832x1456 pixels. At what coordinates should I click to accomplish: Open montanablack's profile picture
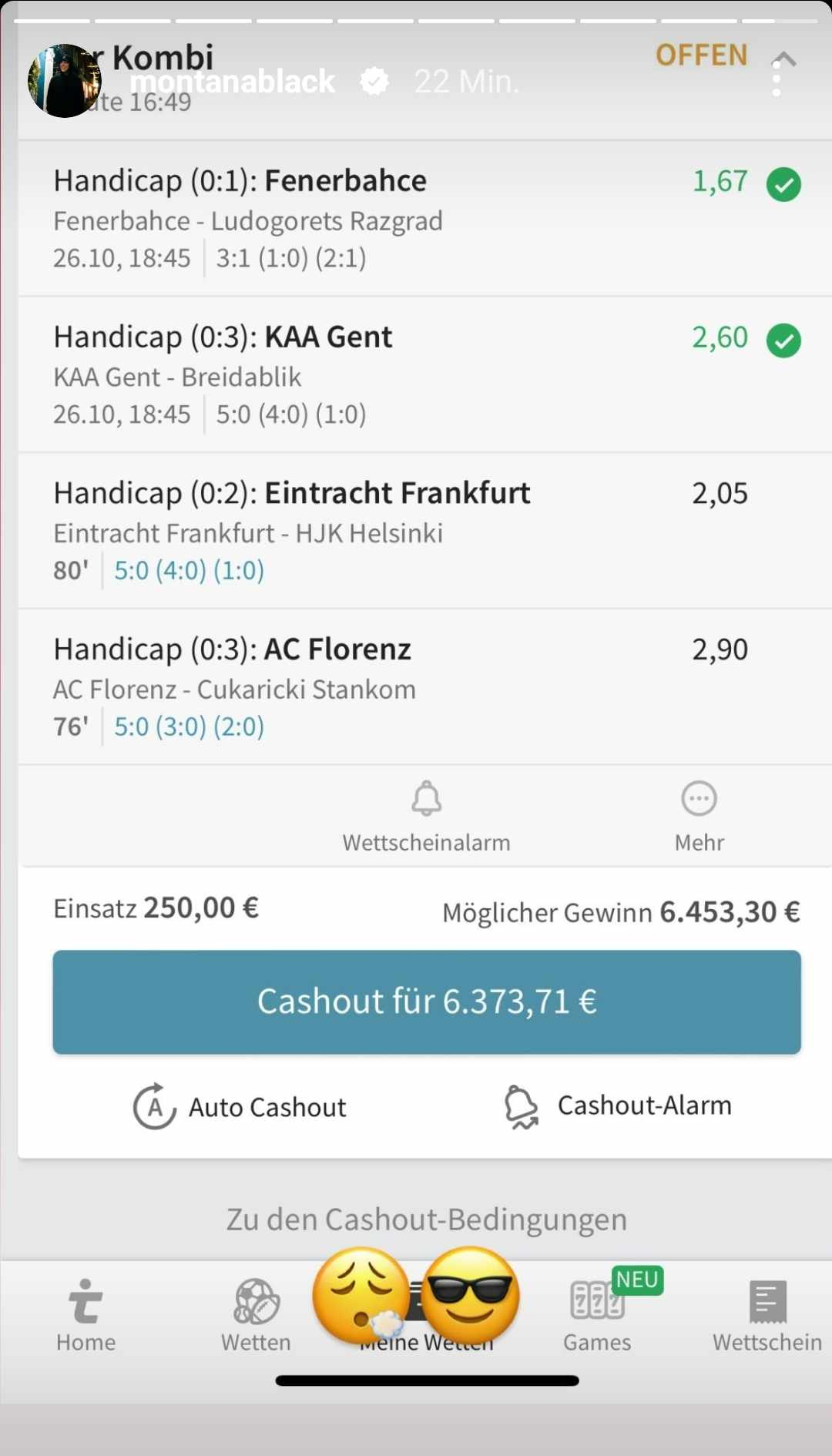65,81
